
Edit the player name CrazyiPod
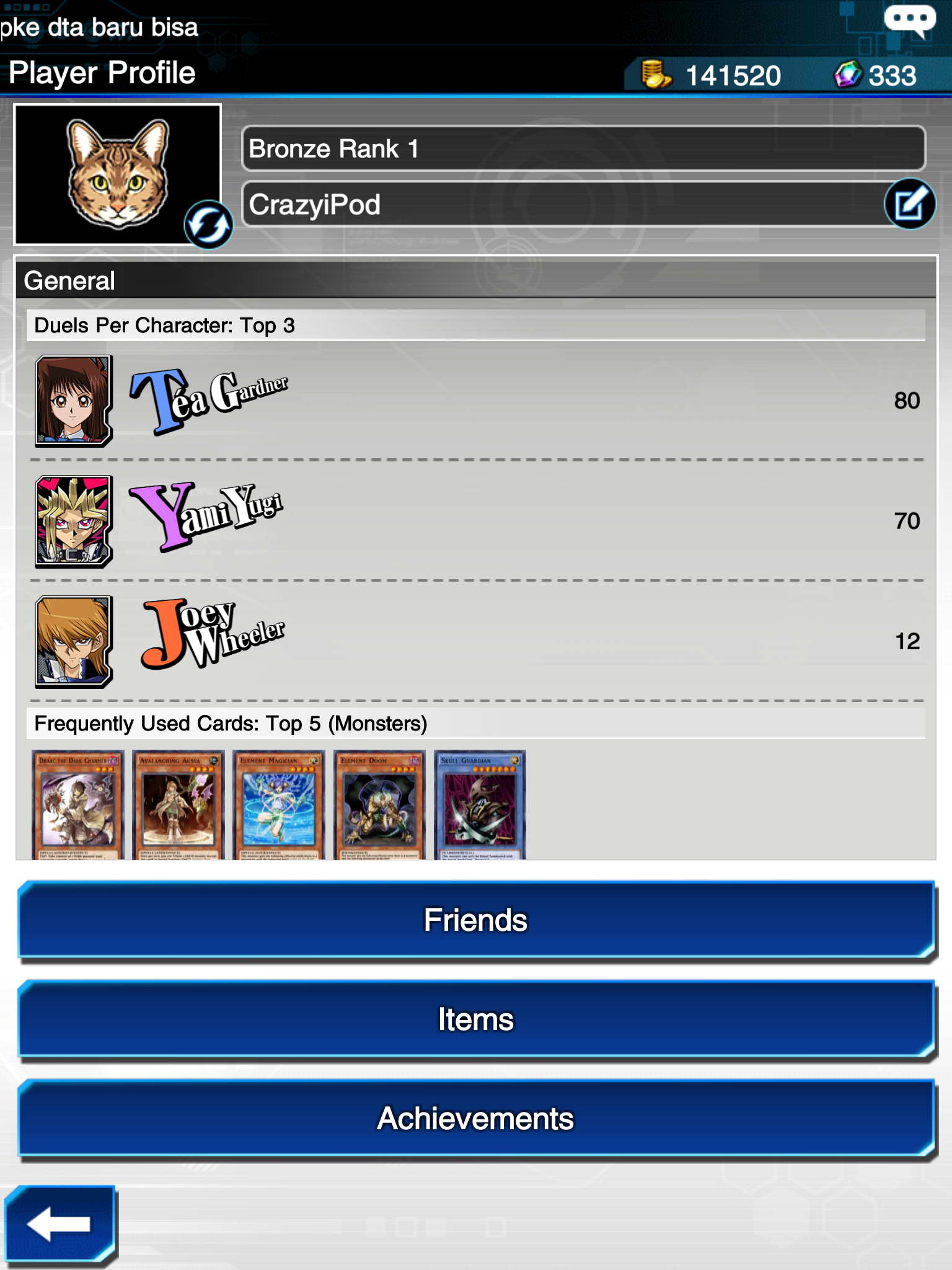pyautogui.click(x=909, y=204)
